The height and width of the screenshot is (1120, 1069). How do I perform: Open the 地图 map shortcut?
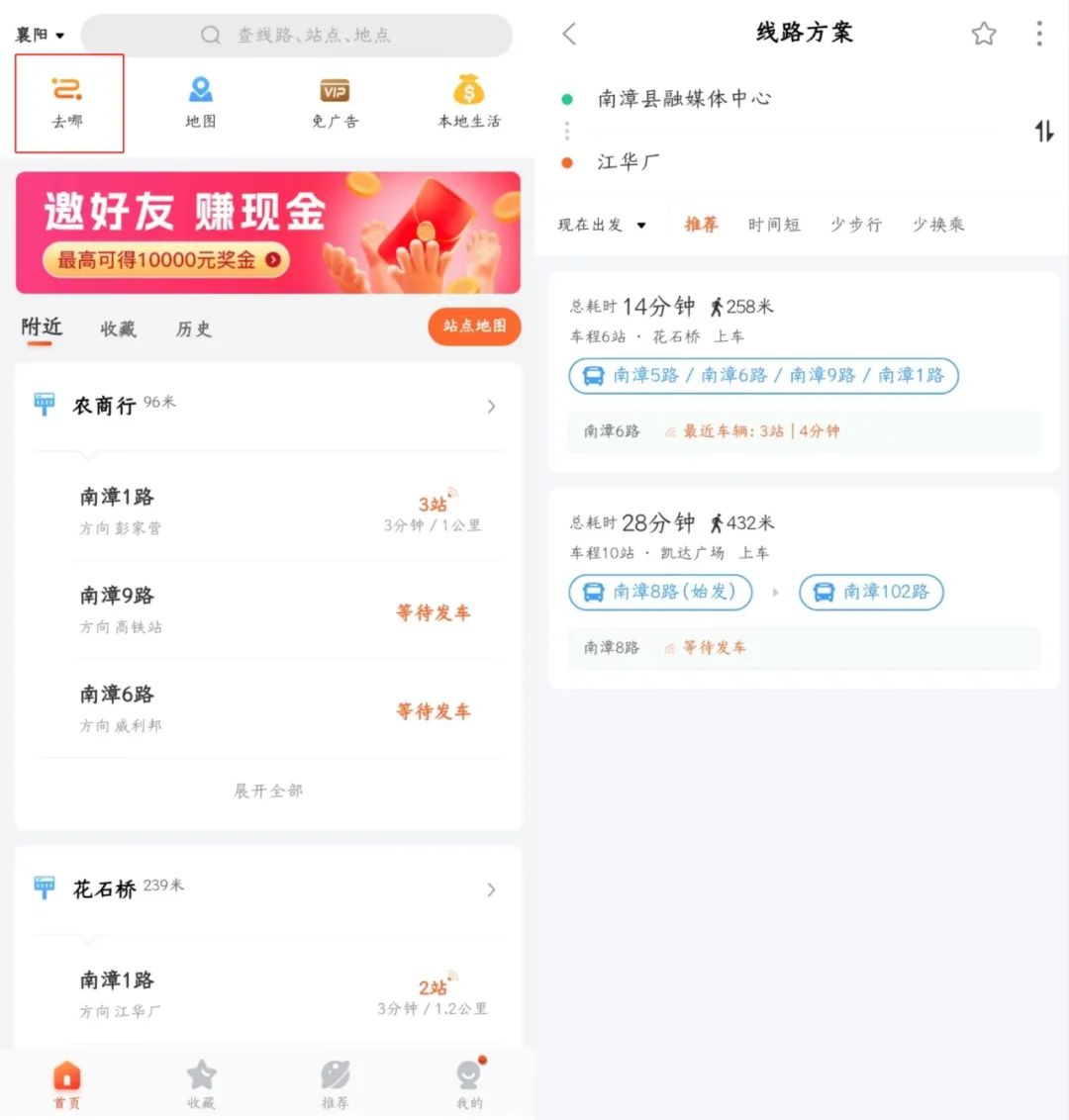coord(201,103)
